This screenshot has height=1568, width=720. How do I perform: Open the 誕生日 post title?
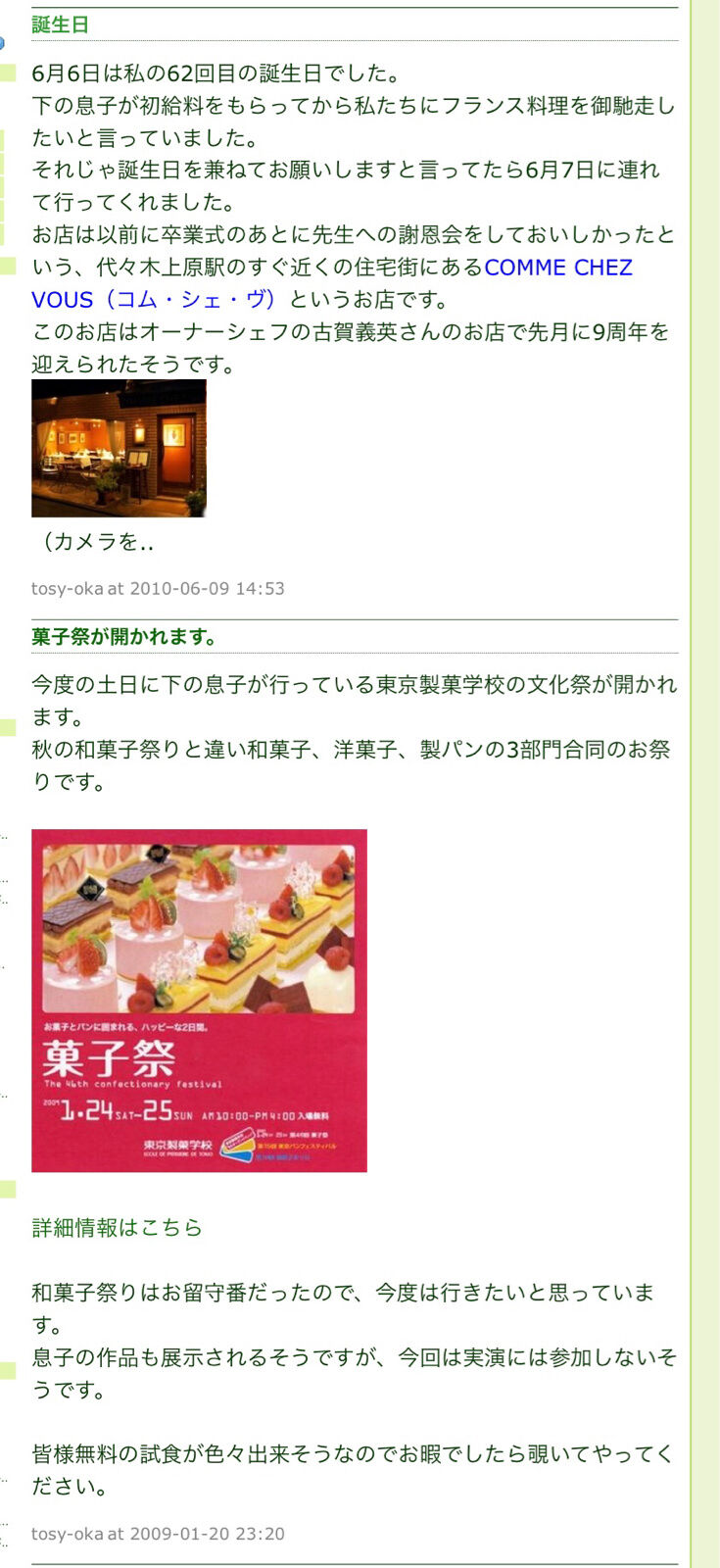(x=60, y=24)
